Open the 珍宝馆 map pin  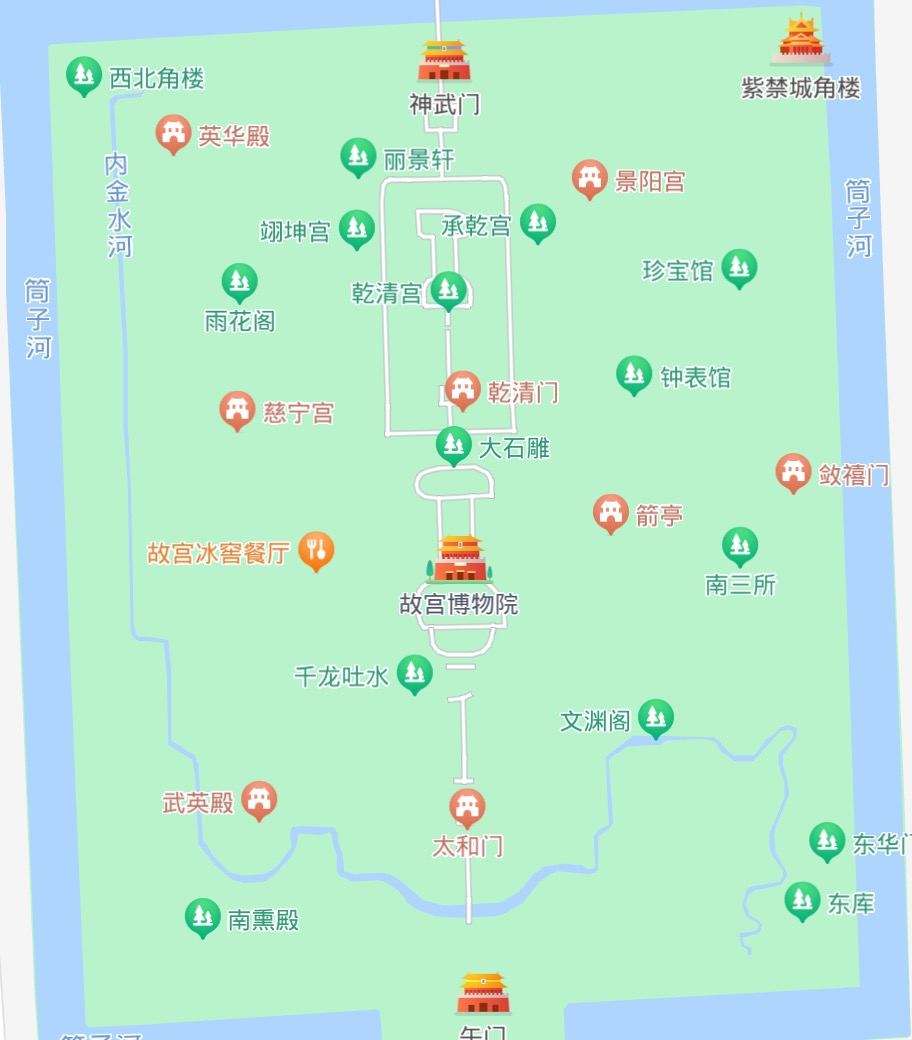(739, 268)
